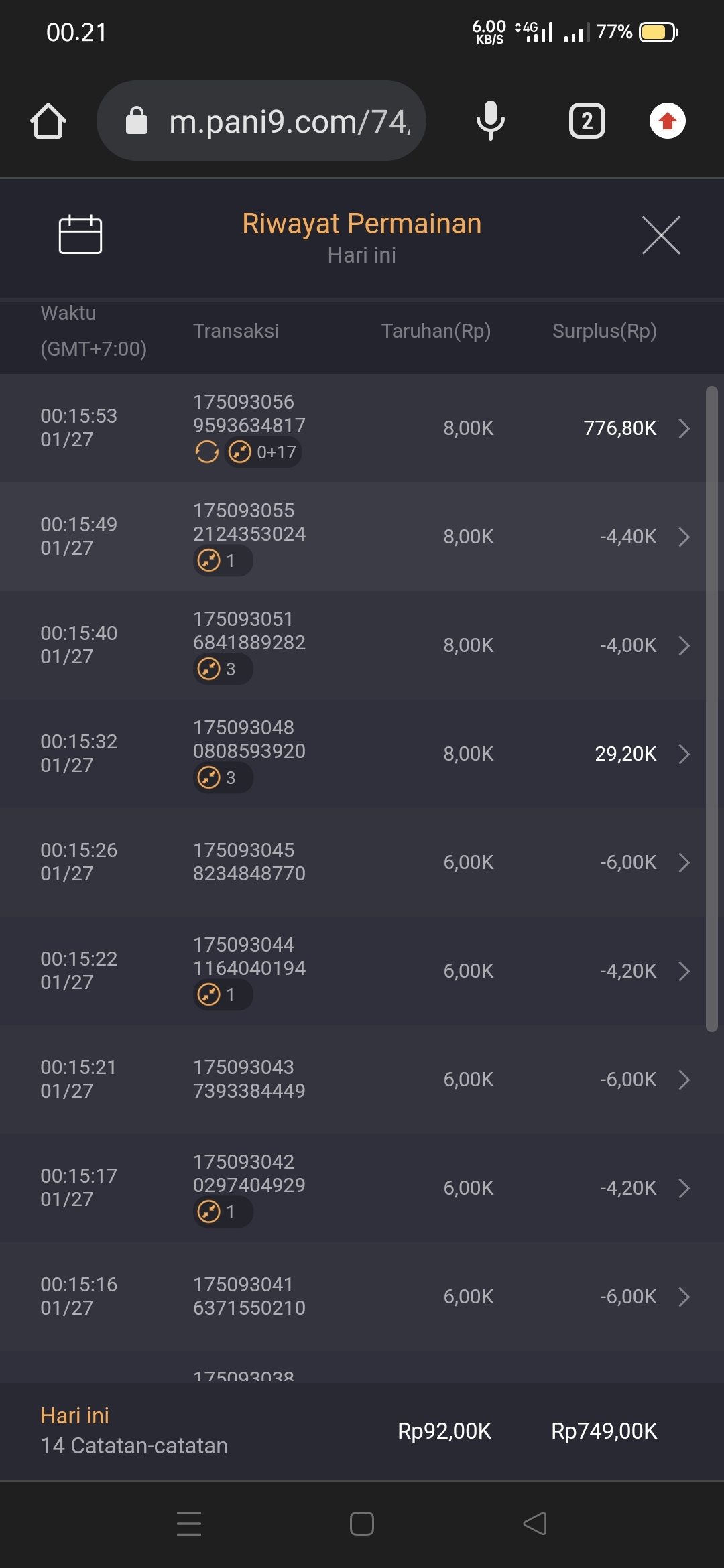
Task: Open recent apps from the navigation bar
Action: [189, 1523]
